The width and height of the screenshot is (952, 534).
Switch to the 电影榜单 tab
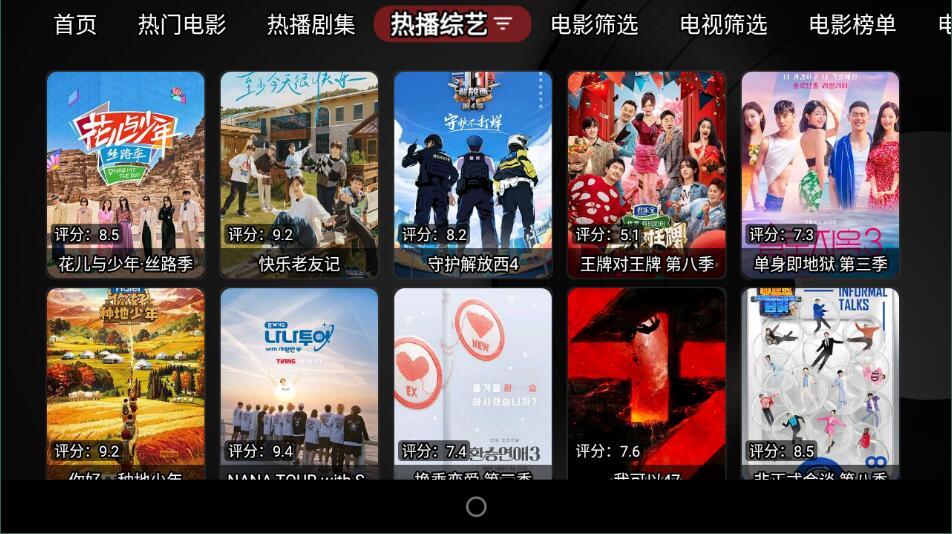click(852, 25)
